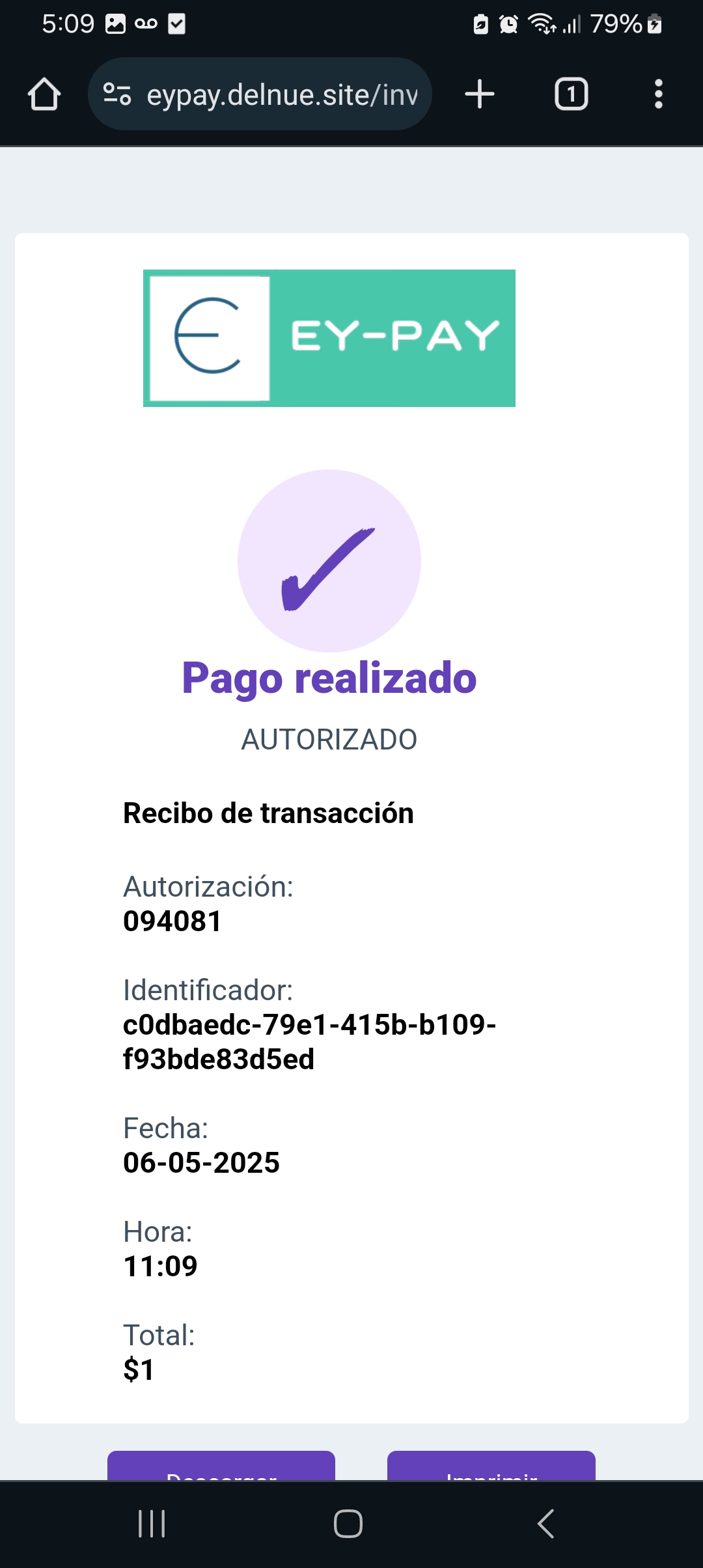View site information icon in address bar
The width and height of the screenshot is (703, 1568).
pos(117,94)
